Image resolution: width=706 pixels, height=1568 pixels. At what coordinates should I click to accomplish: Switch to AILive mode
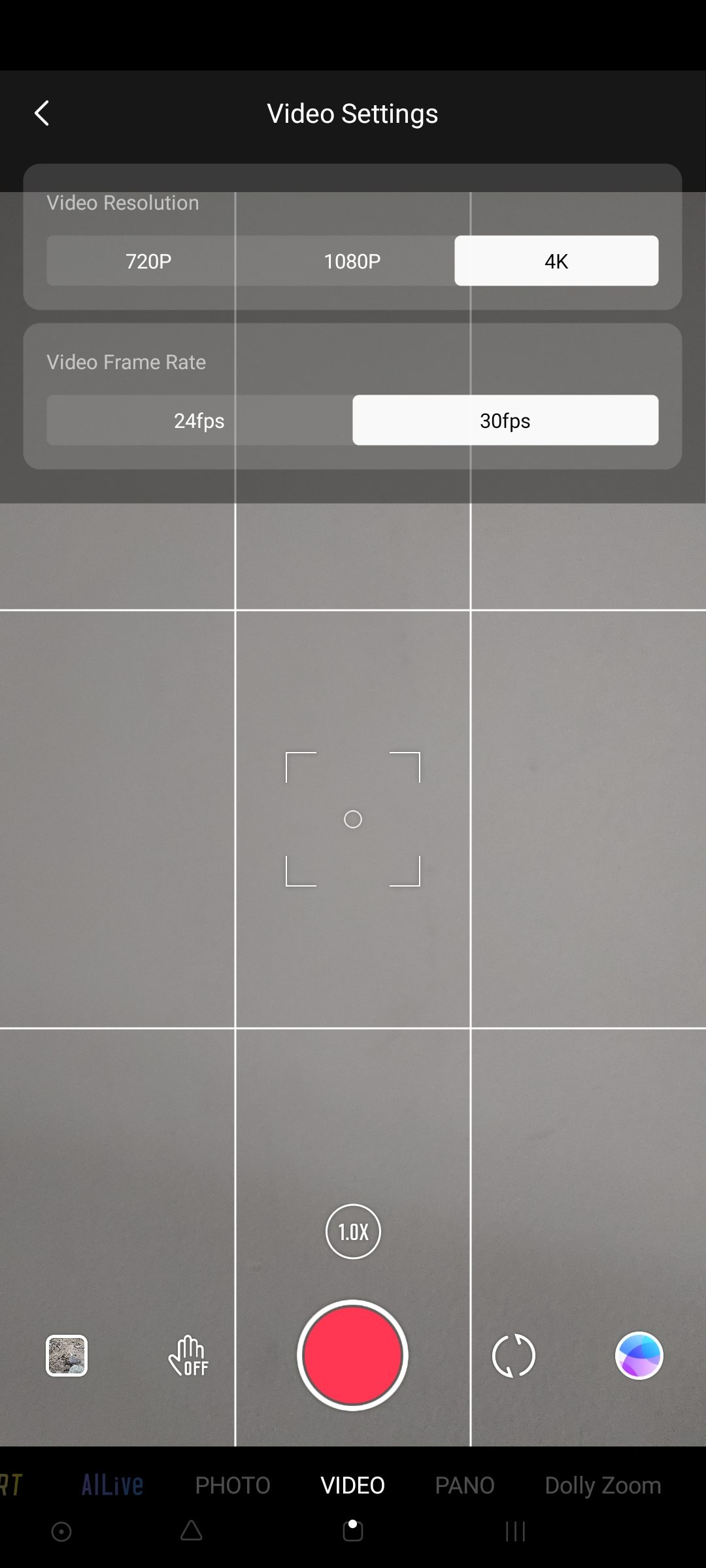coord(112,1485)
